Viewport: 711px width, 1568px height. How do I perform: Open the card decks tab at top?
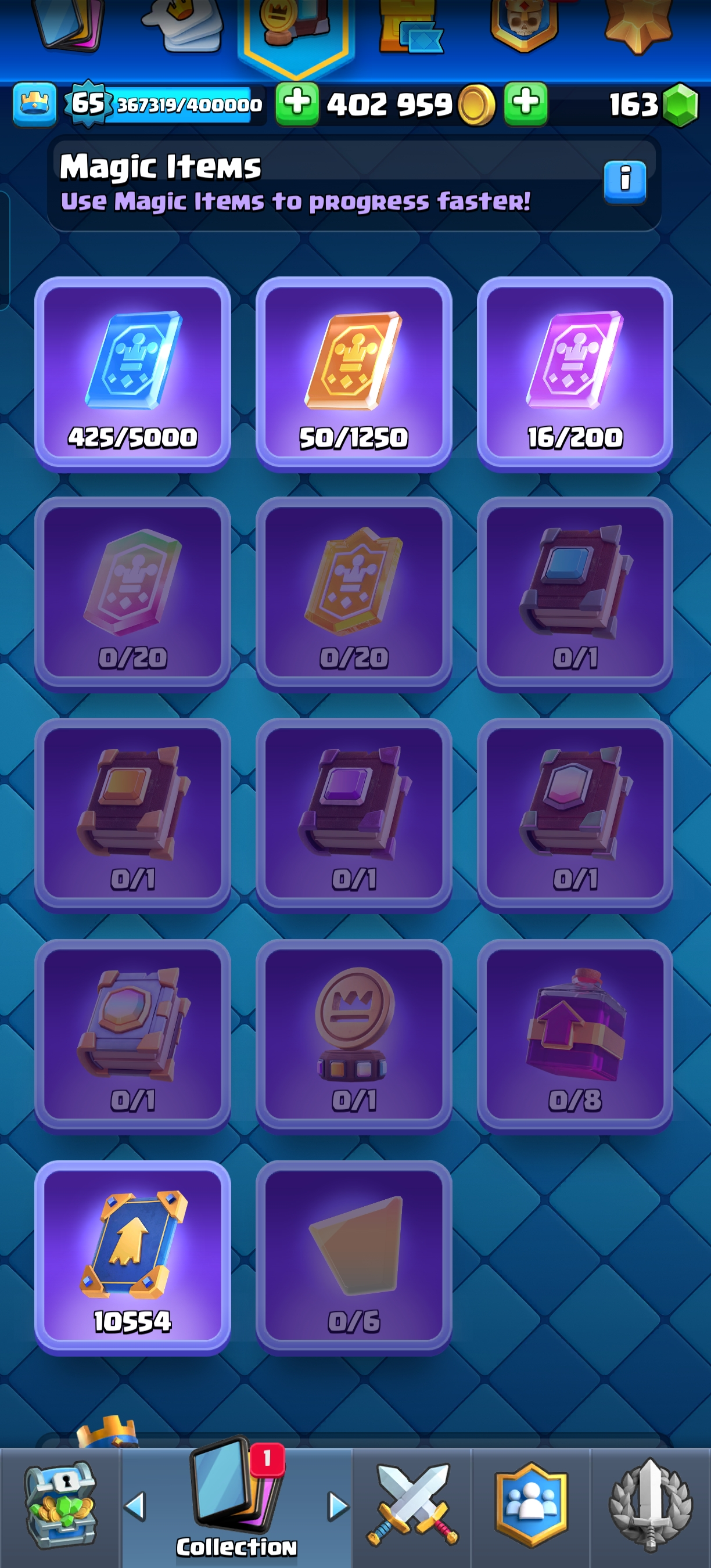(x=68, y=24)
